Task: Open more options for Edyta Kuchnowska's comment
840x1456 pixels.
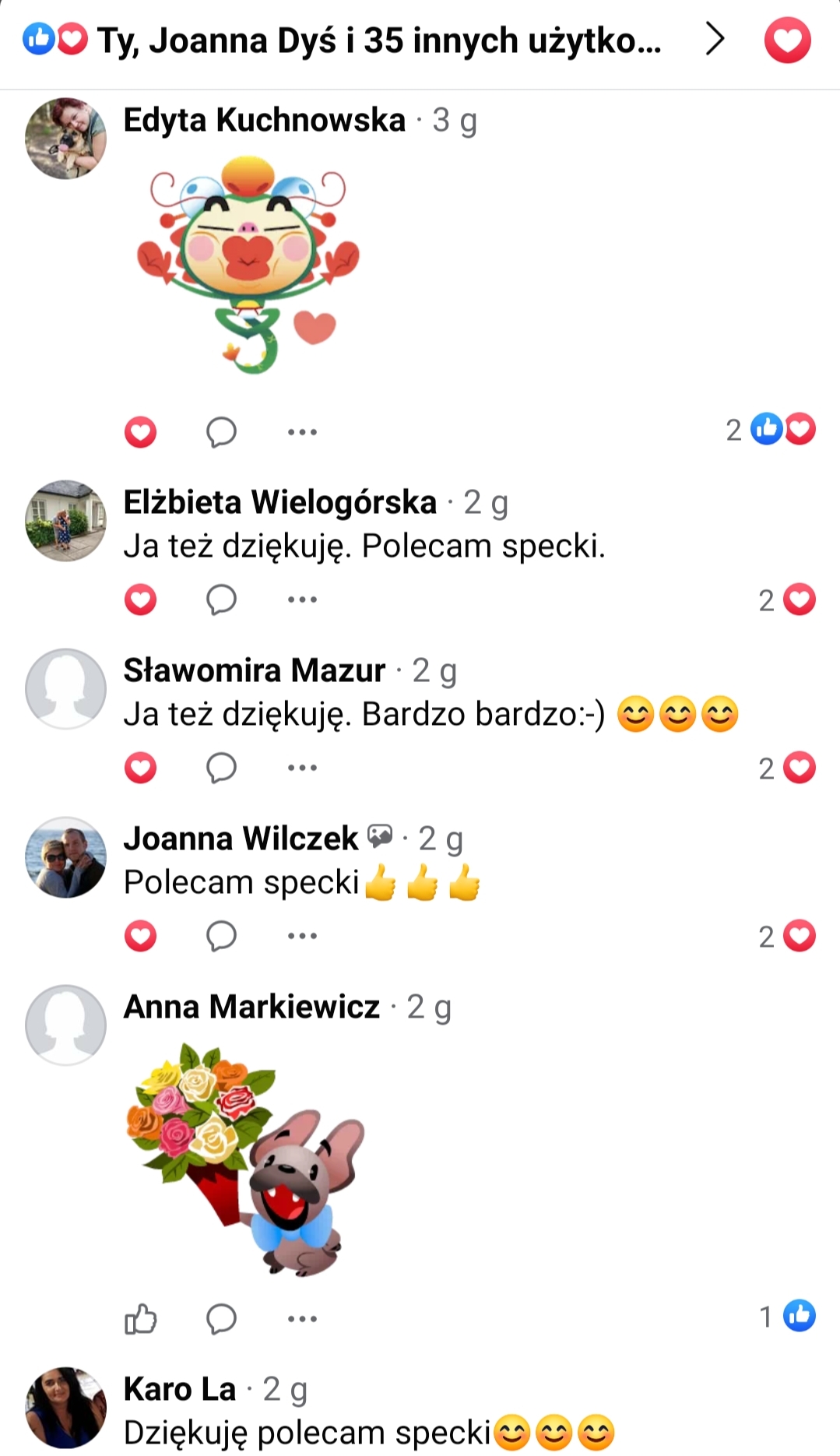Action: click(302, 432)
